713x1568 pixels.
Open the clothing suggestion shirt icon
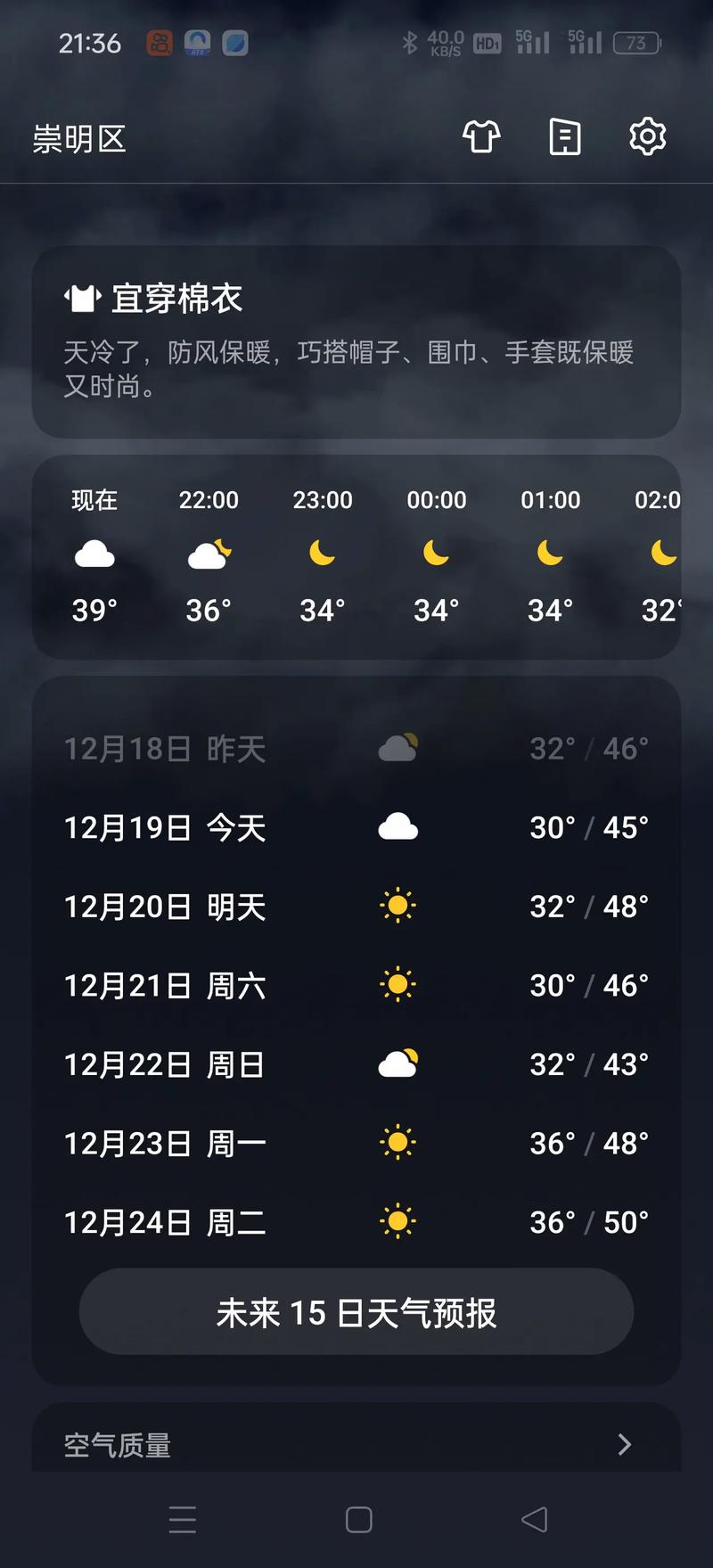[x=480, y=137]
